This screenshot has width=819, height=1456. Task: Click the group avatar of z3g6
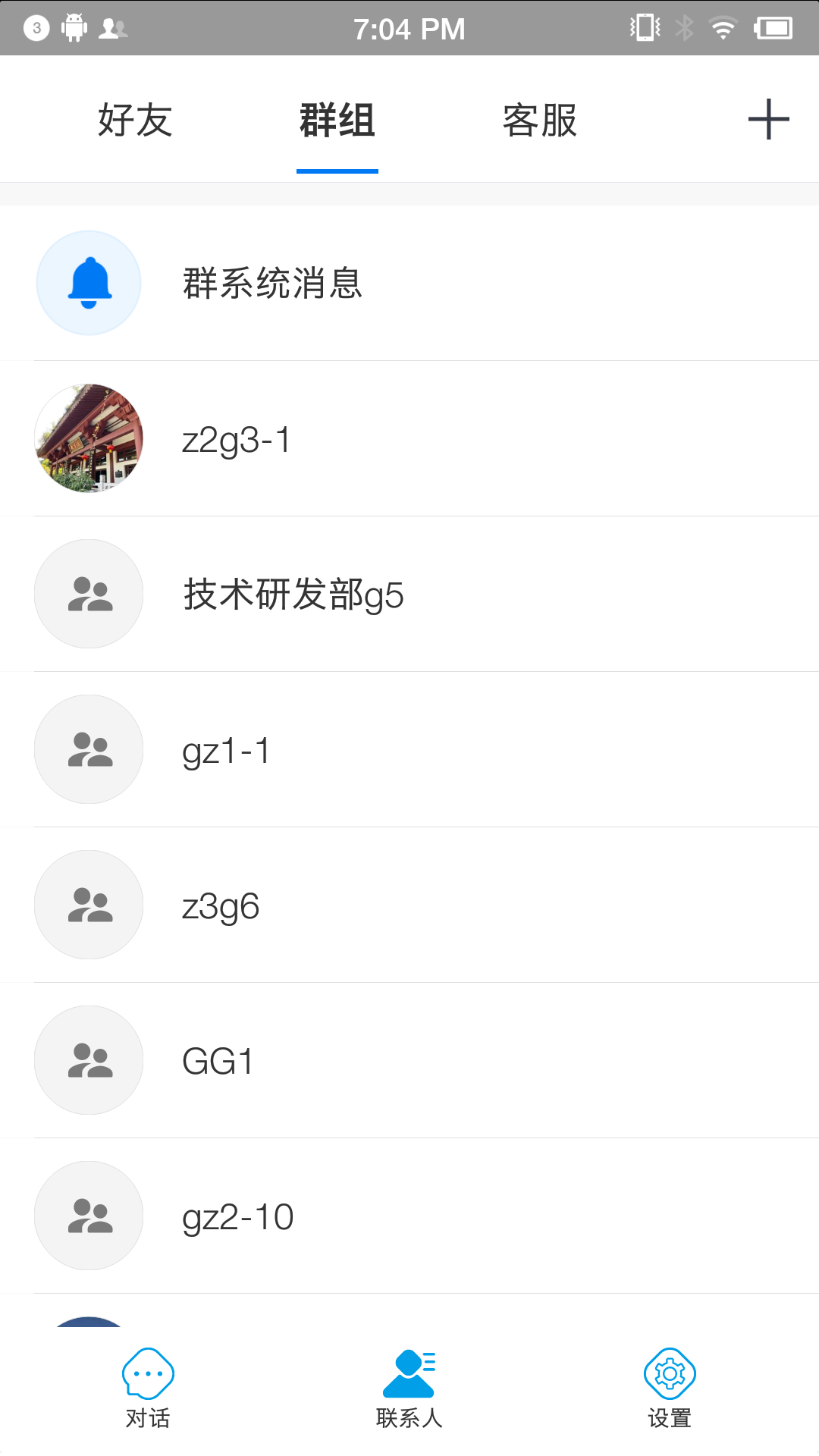click(x=88, y=905)
